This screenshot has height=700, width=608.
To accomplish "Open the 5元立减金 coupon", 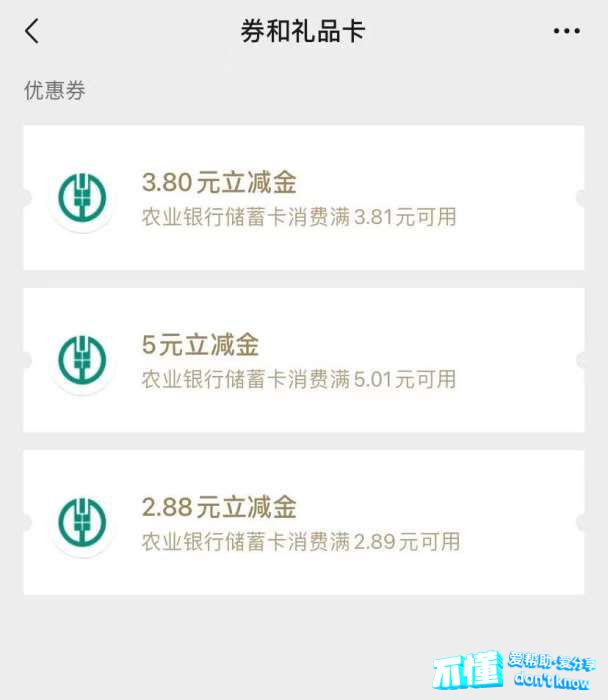I will [x=303, y=360].
